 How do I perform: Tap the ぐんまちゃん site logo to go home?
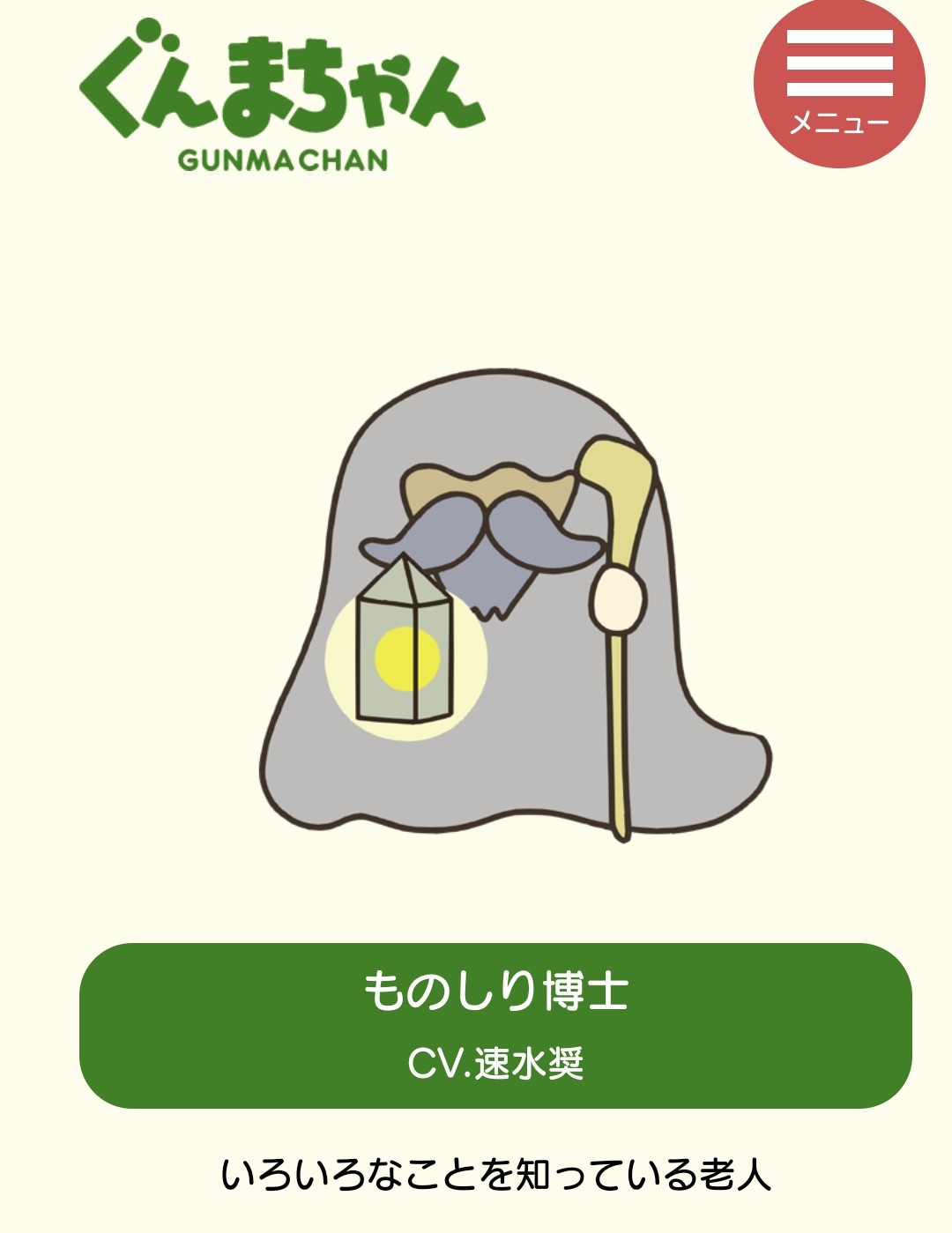coord(282,95)
